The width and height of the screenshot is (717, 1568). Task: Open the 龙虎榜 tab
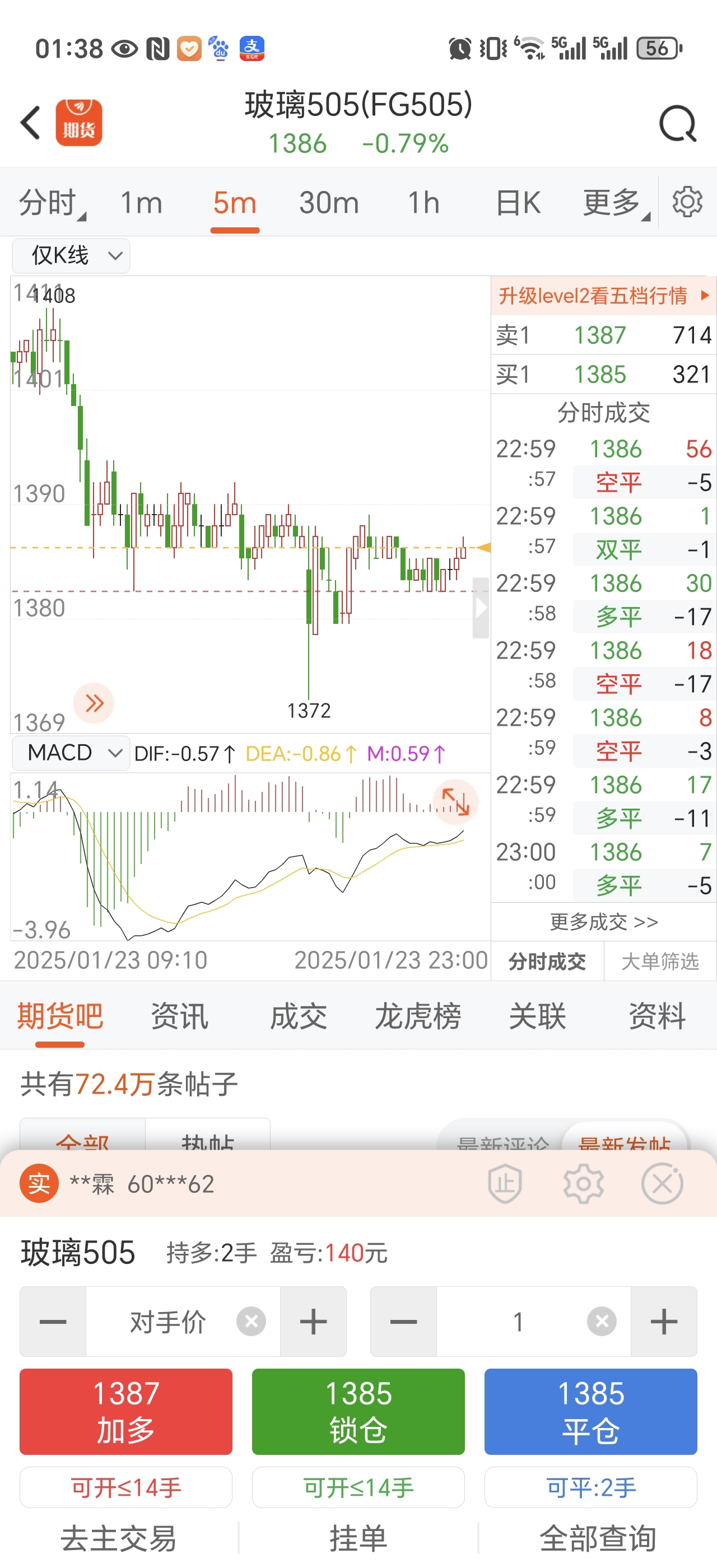point(417,1016)
